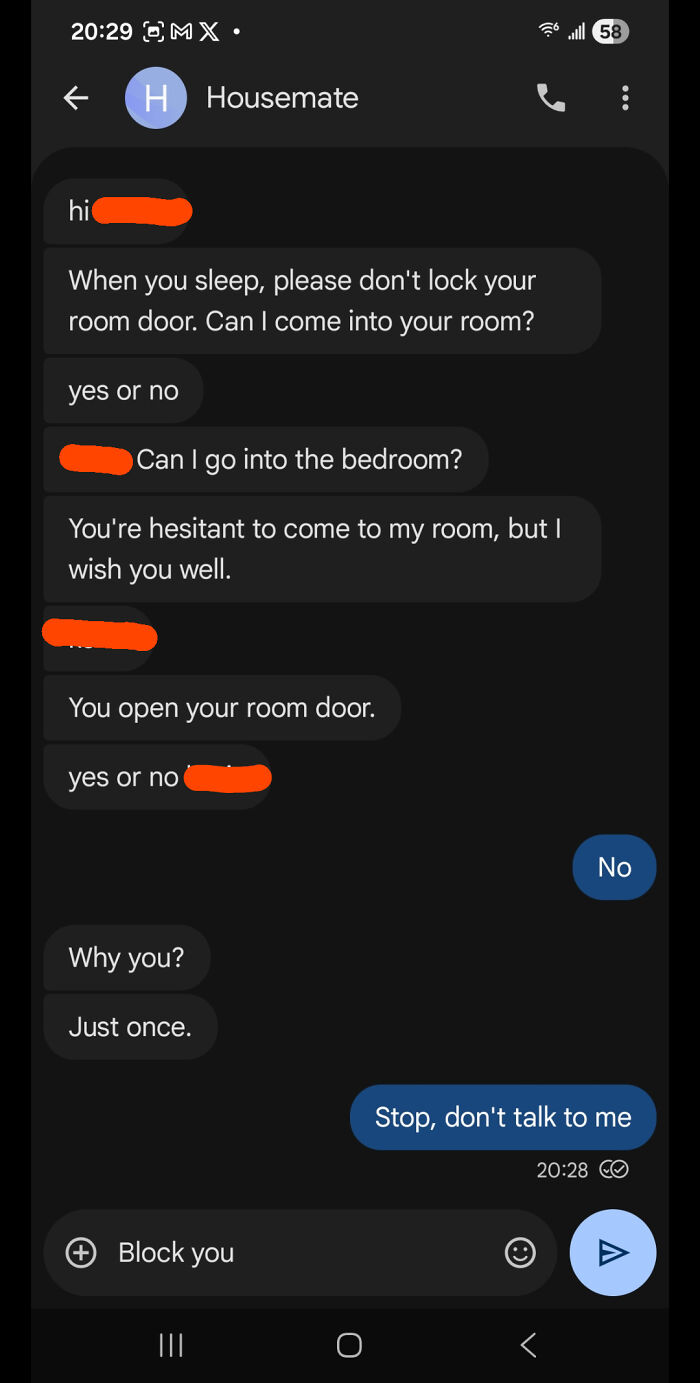Open recent apps from the navigation bar

coord(171,1345)
